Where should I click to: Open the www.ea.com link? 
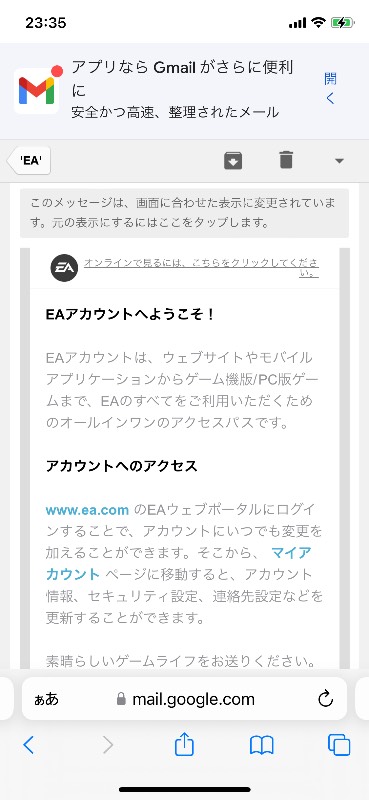point(87,510)
